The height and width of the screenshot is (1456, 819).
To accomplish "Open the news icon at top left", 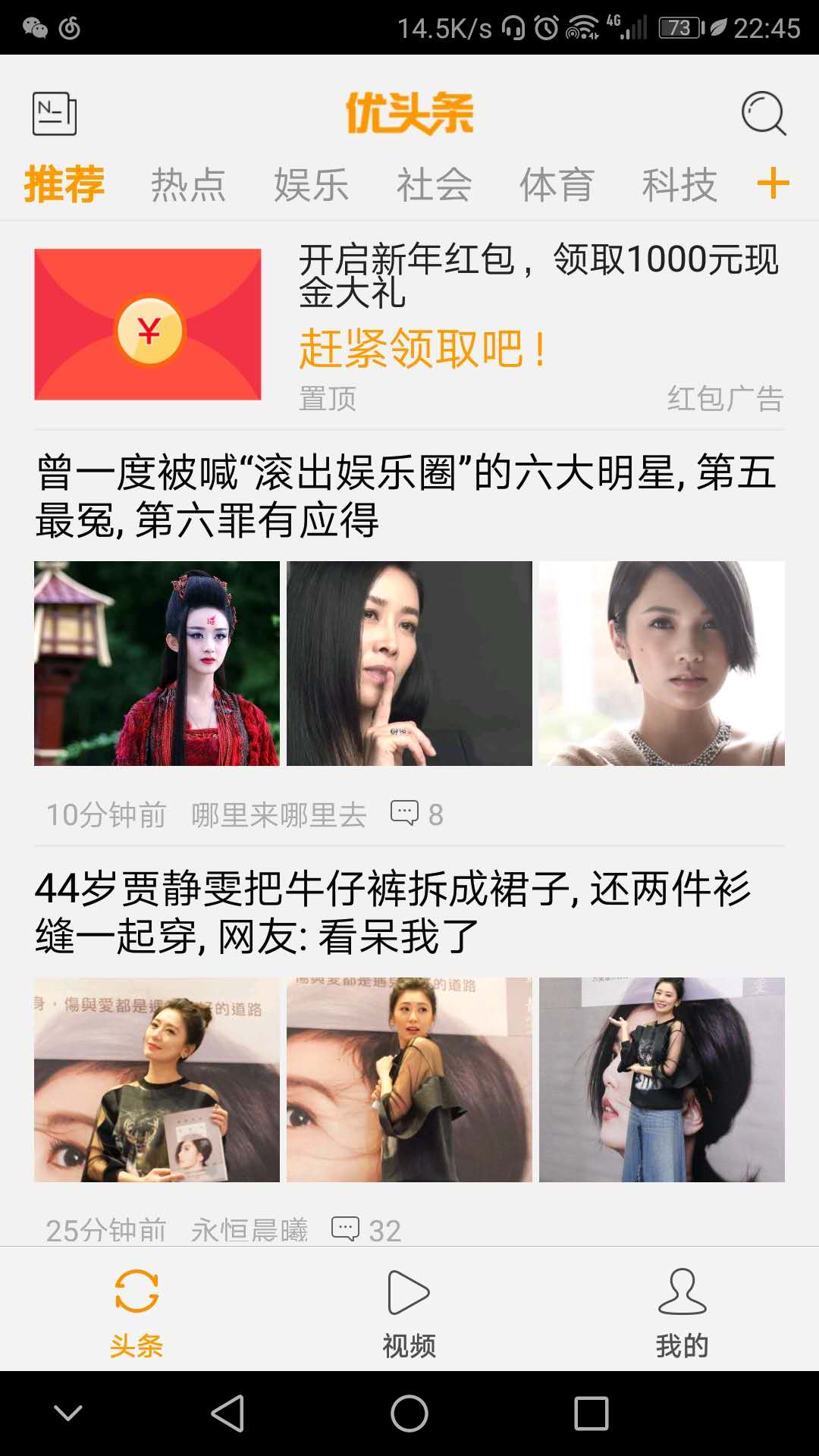I will (x=55, y=114).
